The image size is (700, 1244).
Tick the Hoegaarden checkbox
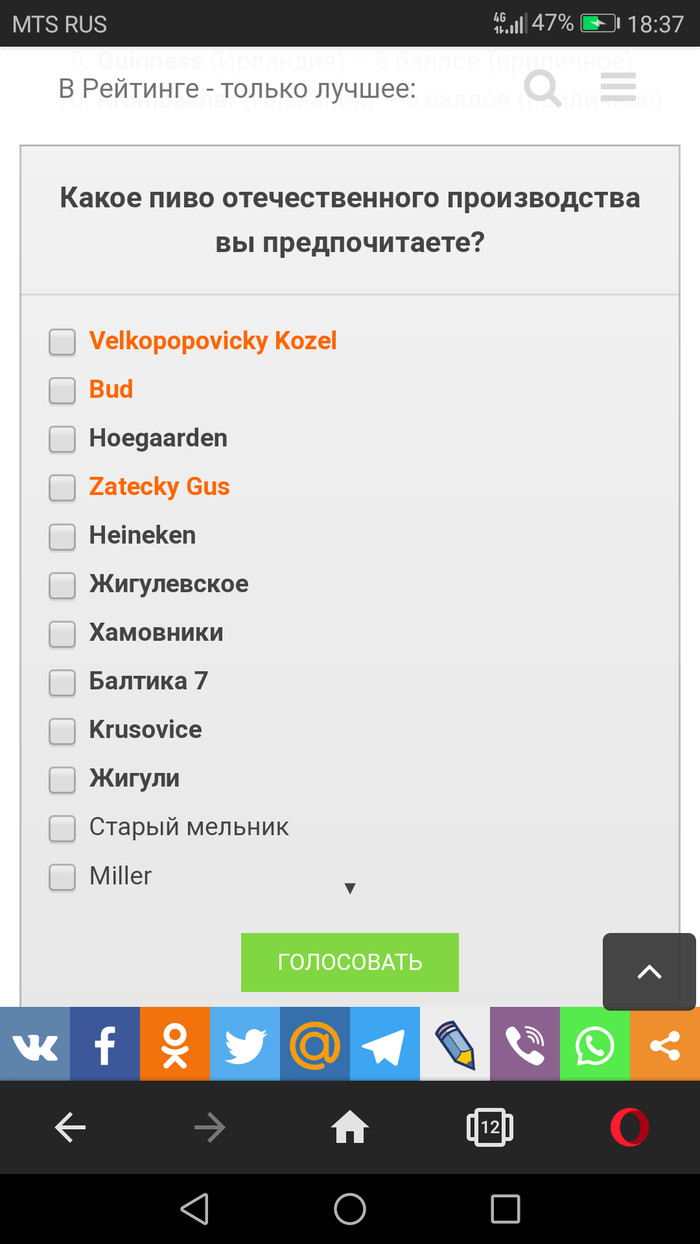point(63,439)
